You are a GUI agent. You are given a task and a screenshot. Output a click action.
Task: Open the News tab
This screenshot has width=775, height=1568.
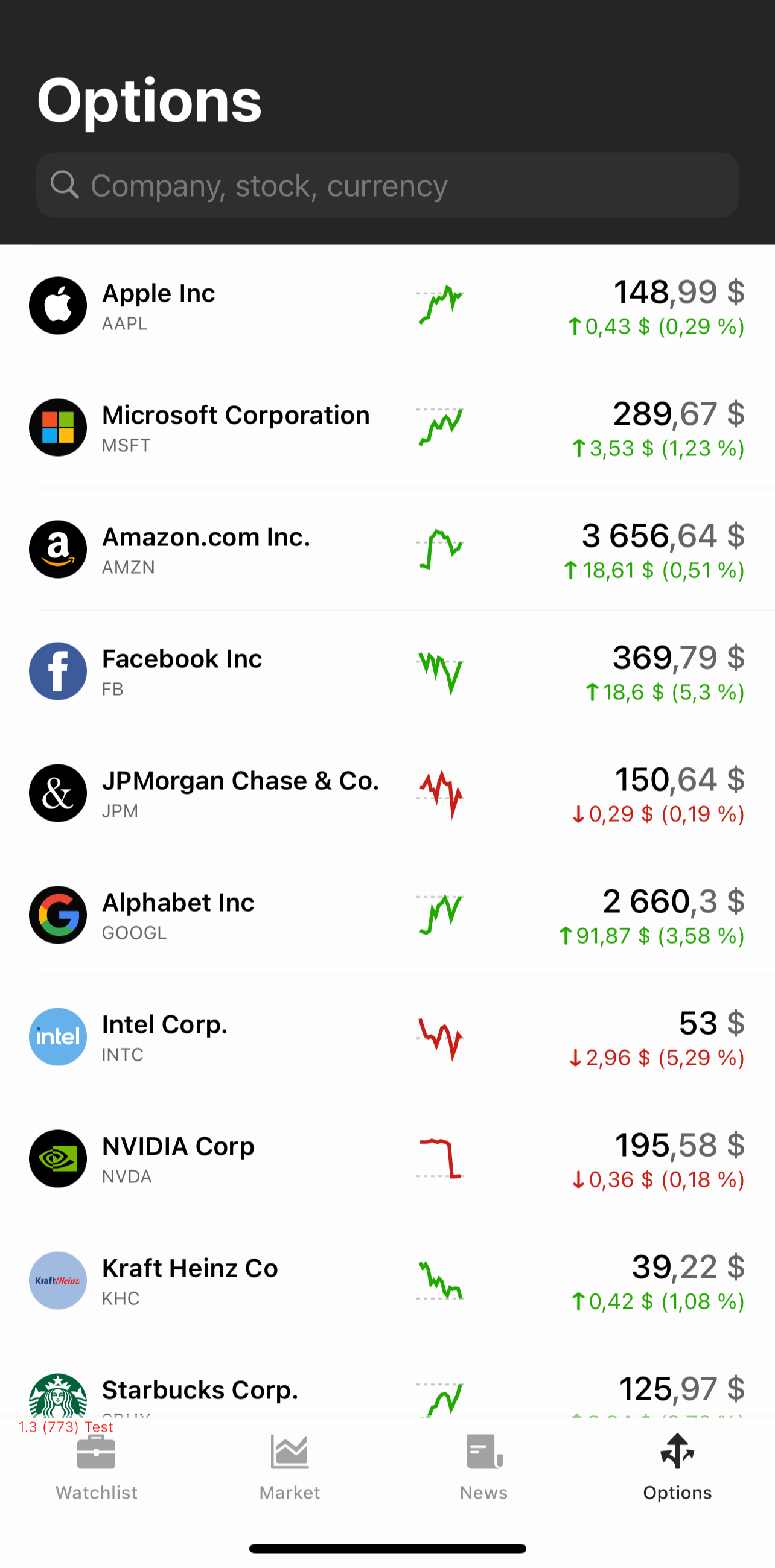point(483,1468)
